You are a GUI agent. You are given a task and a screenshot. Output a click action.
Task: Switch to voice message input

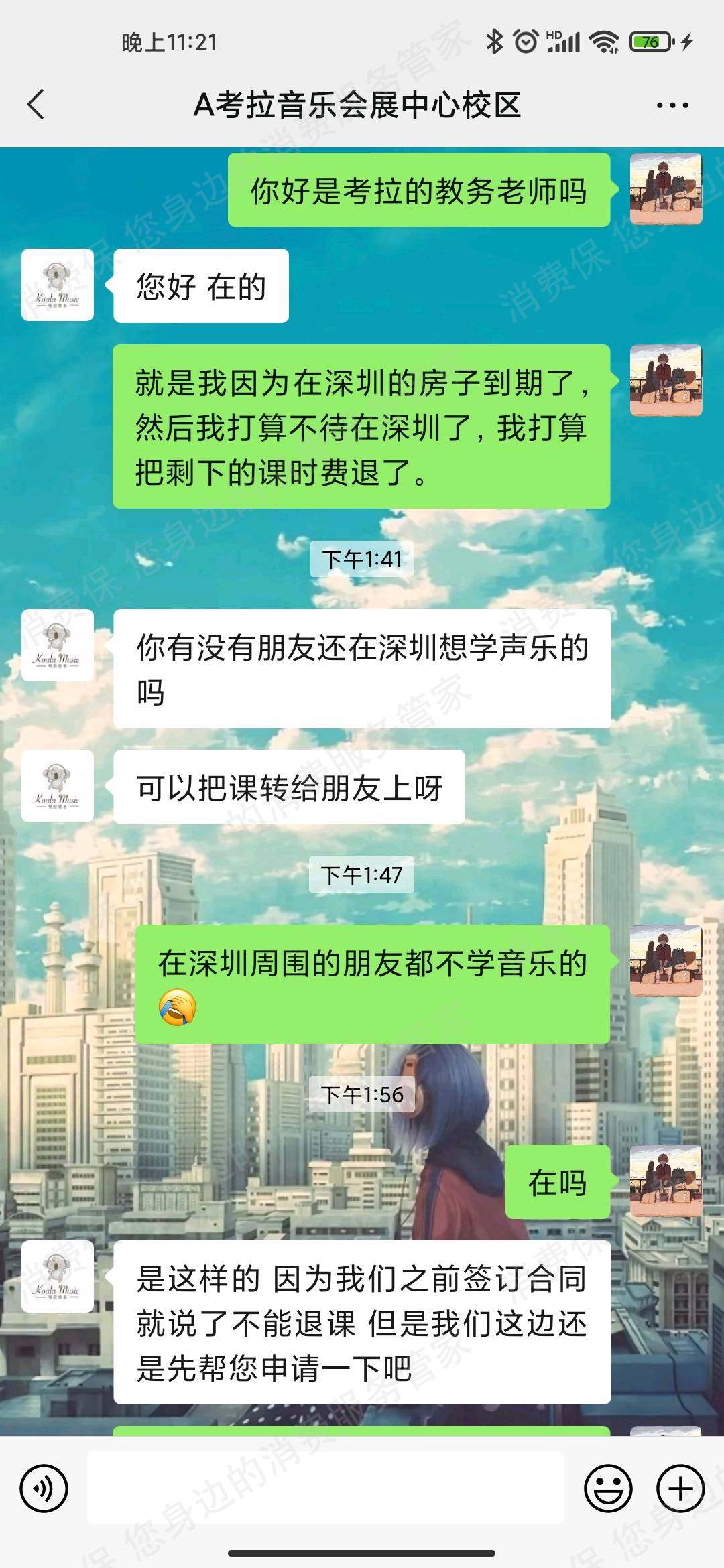click(44, 1488)
